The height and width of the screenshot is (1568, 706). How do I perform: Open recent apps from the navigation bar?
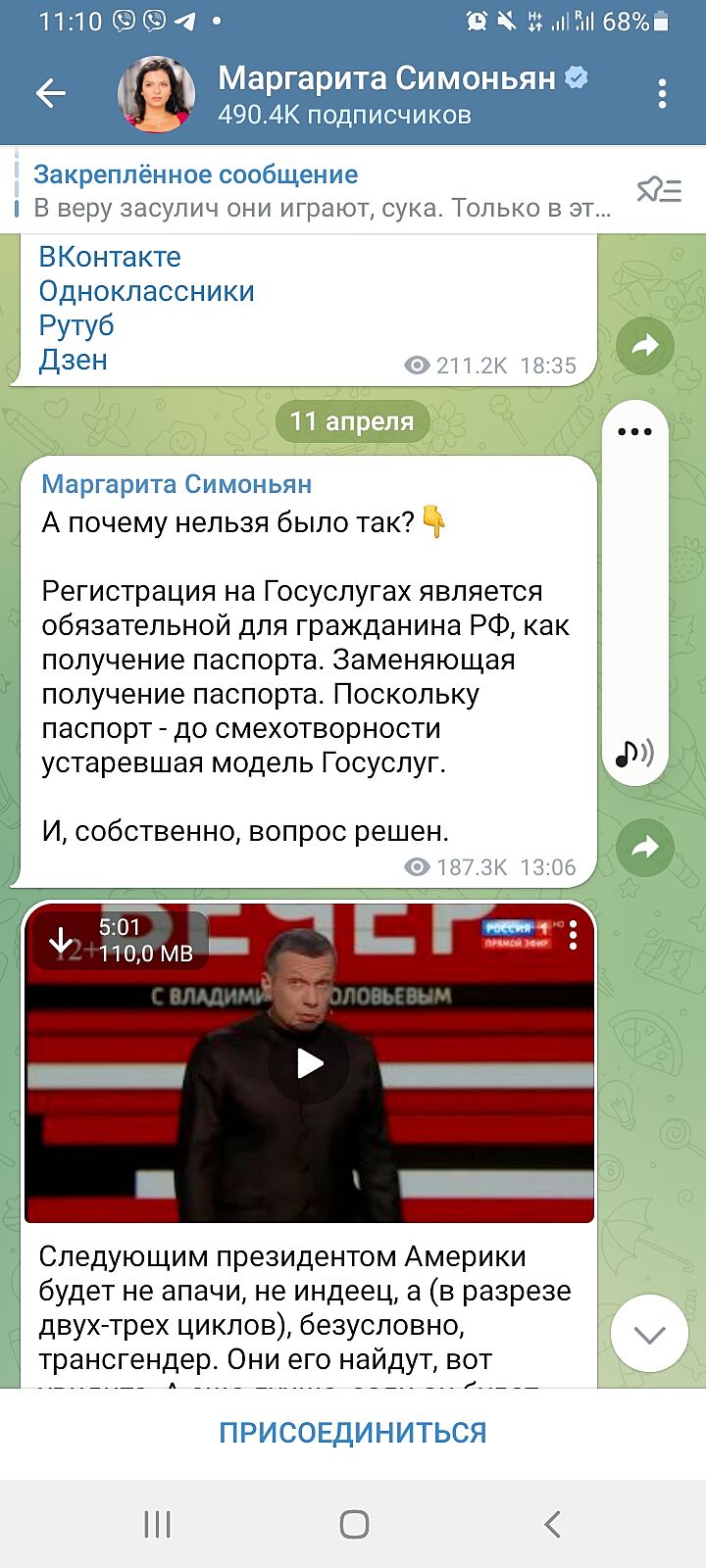[157, 1524]
